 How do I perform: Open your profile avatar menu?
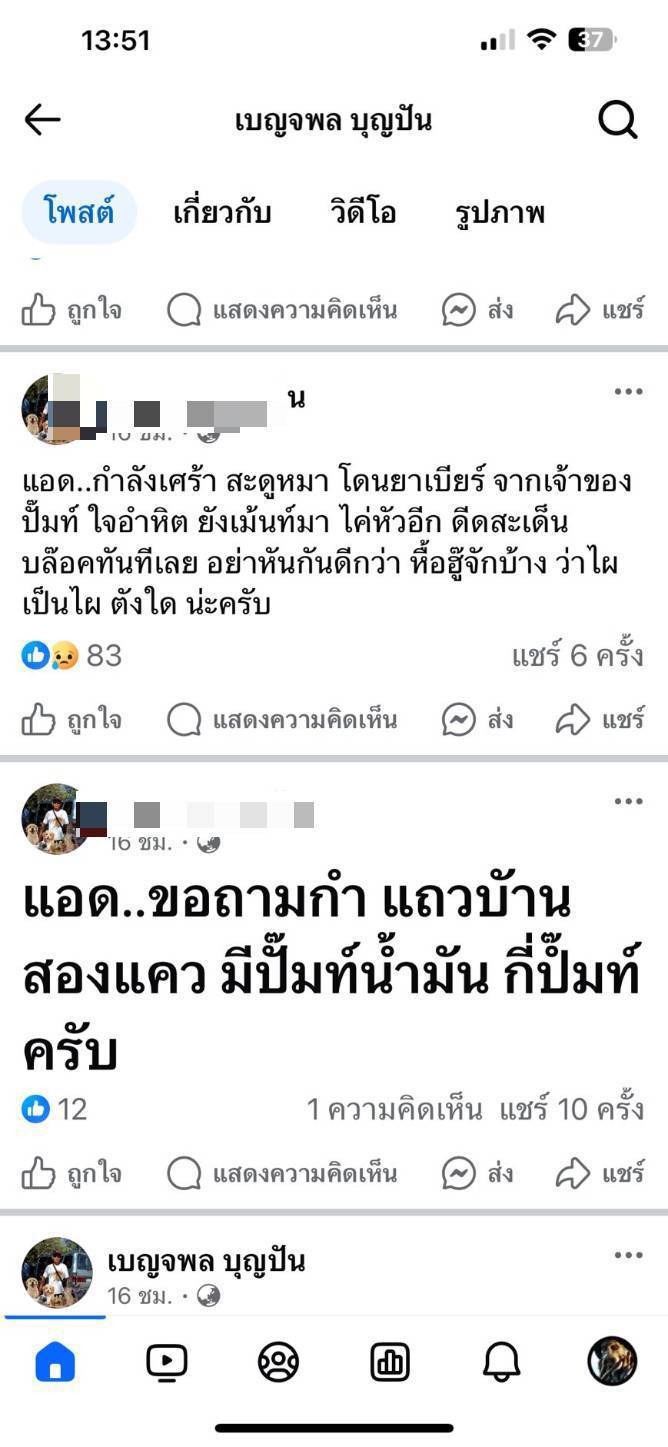click(x=612, y=1362)
